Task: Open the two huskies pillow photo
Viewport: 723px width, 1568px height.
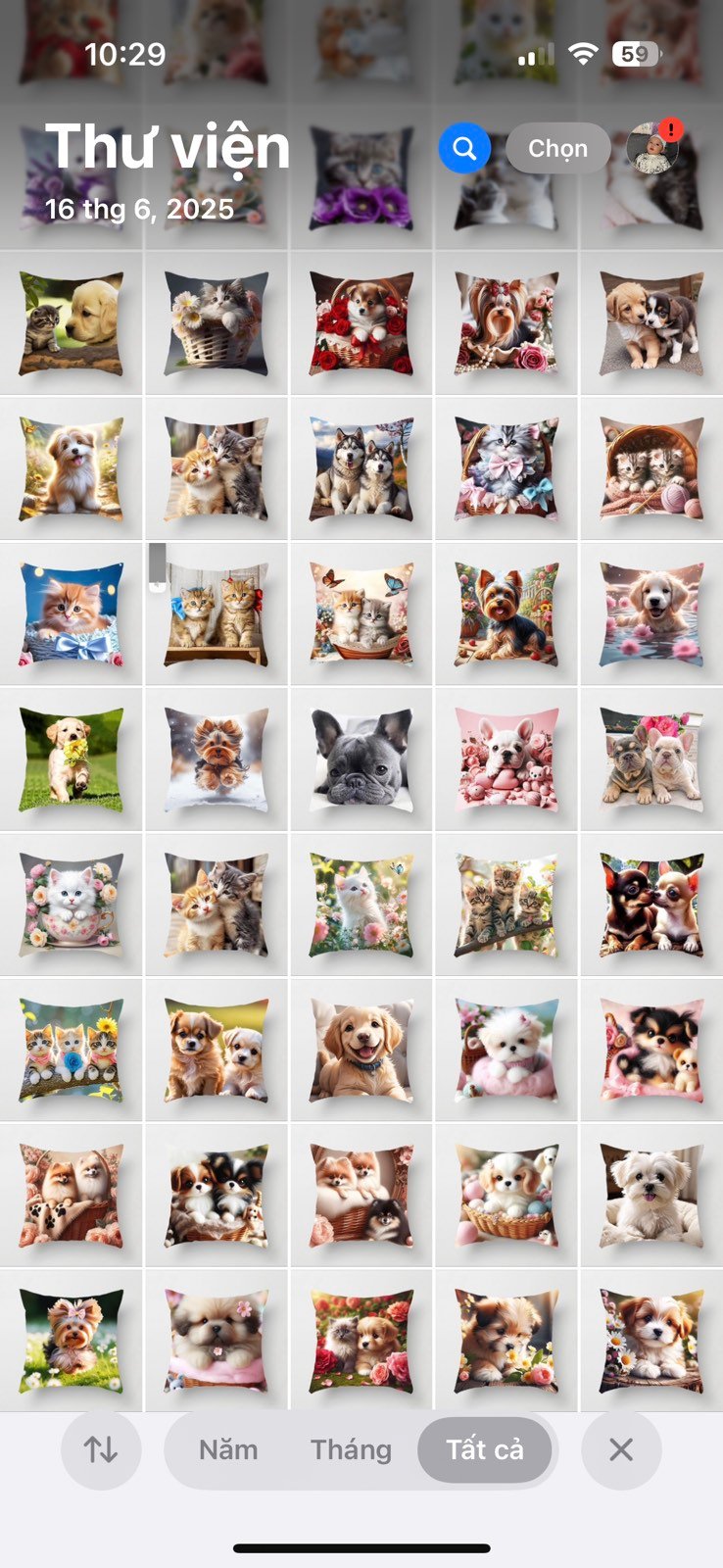Action: (361, 468)
